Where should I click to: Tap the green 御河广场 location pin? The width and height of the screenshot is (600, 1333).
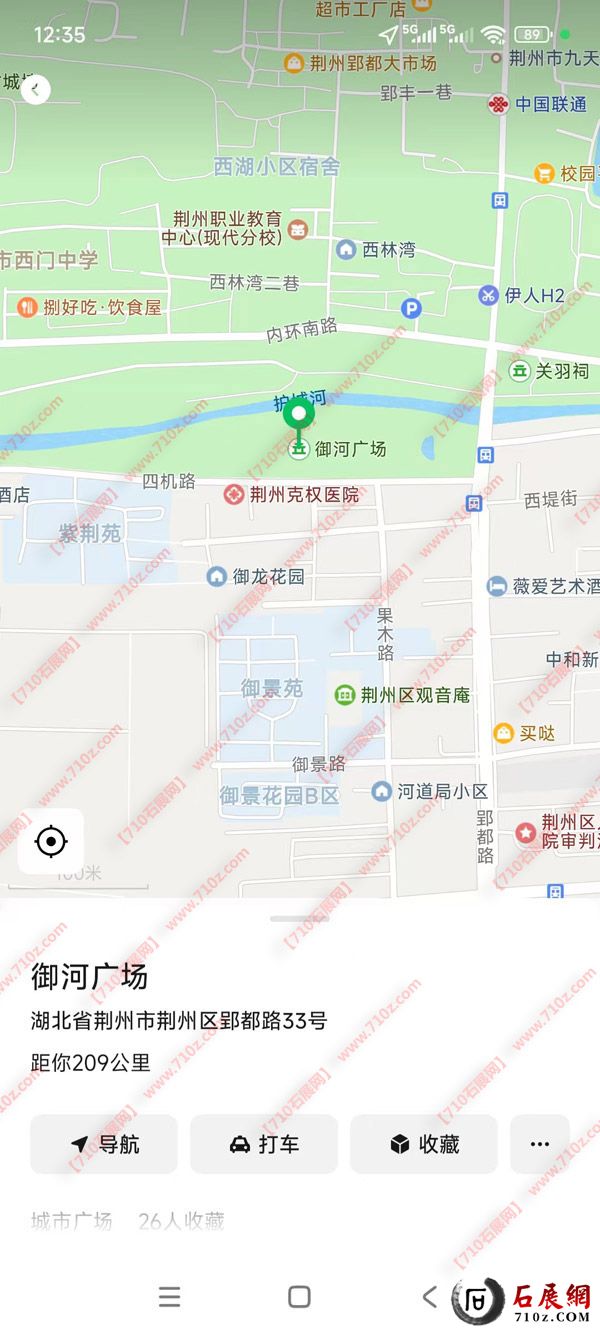click(x=299, y=415)
